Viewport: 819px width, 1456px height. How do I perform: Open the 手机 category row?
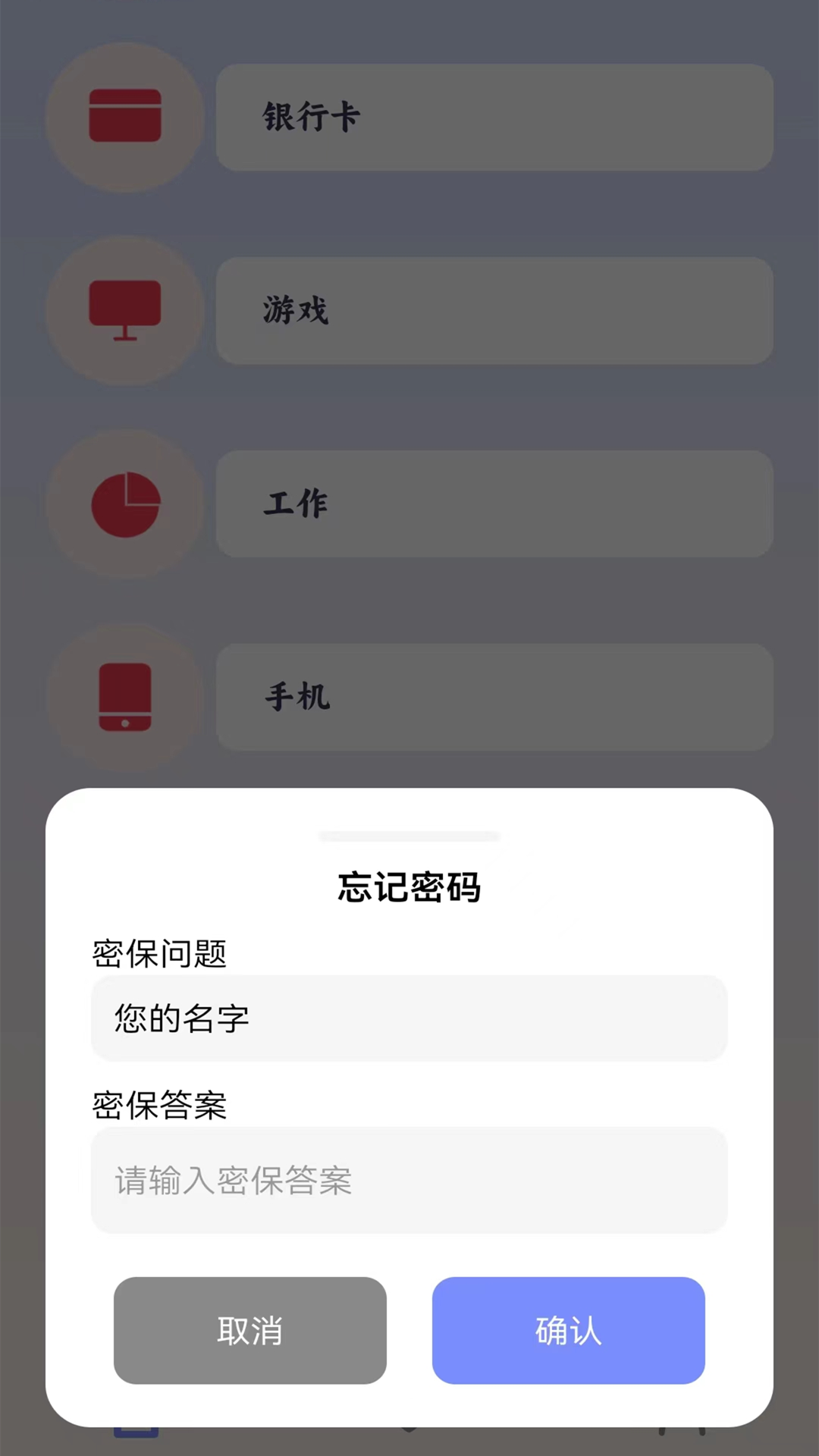click(494, 696)
